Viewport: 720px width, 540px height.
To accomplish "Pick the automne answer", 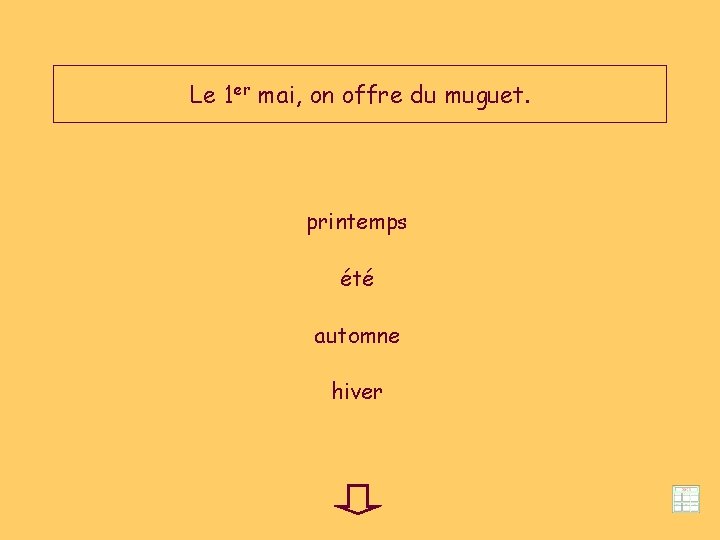I will pyautogui.click(x=357, y=336).
